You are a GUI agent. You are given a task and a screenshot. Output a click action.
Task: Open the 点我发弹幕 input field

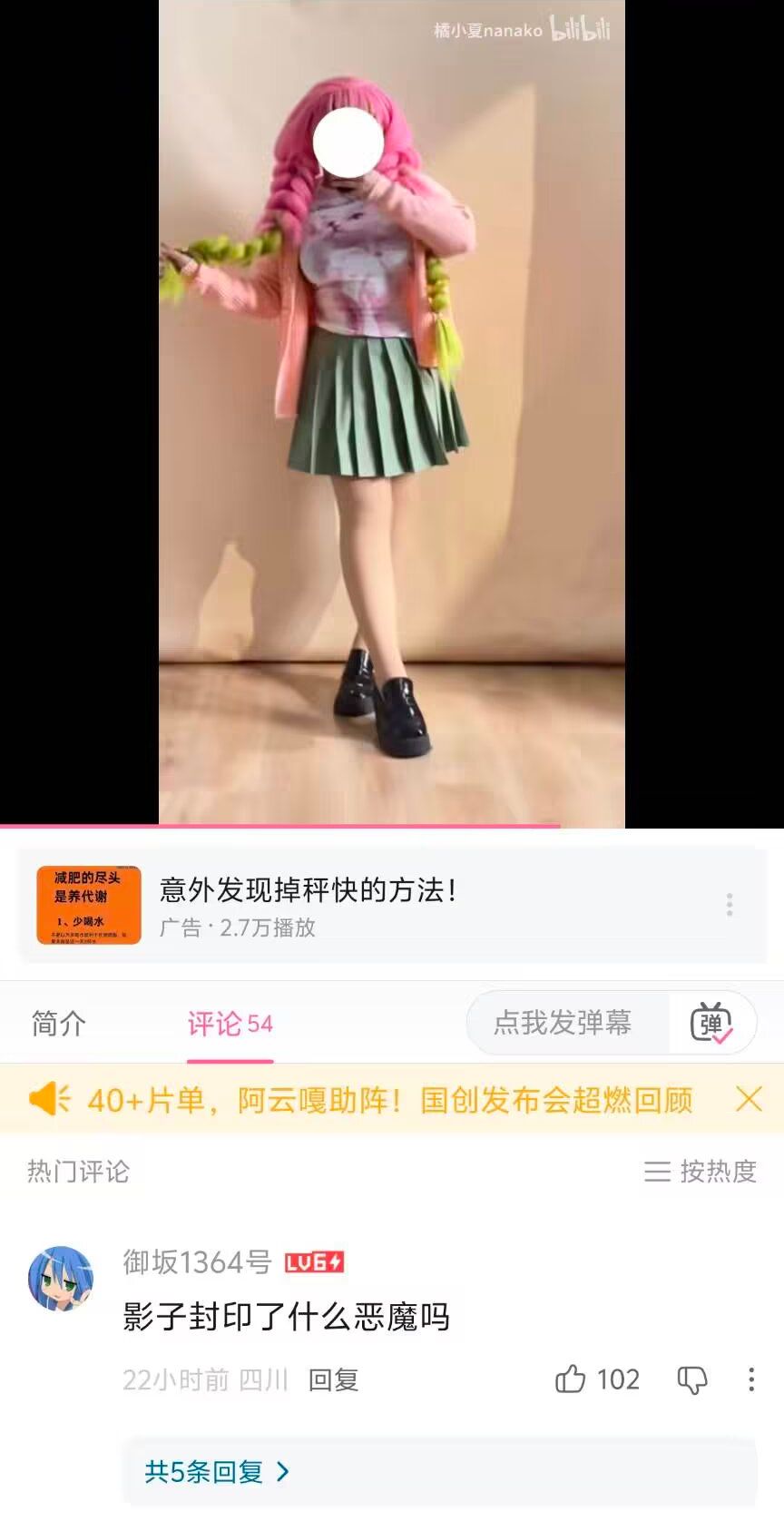564,1023
